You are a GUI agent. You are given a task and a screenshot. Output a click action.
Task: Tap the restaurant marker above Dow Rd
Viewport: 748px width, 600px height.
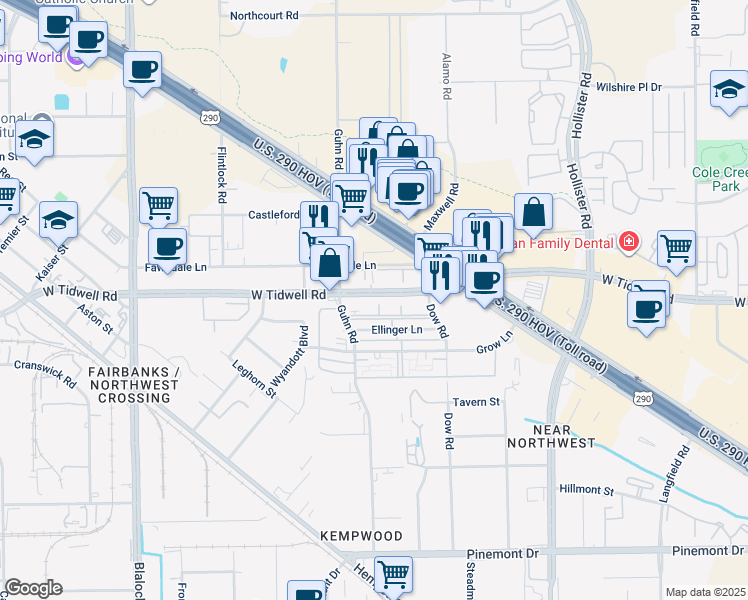click(440, 279)
